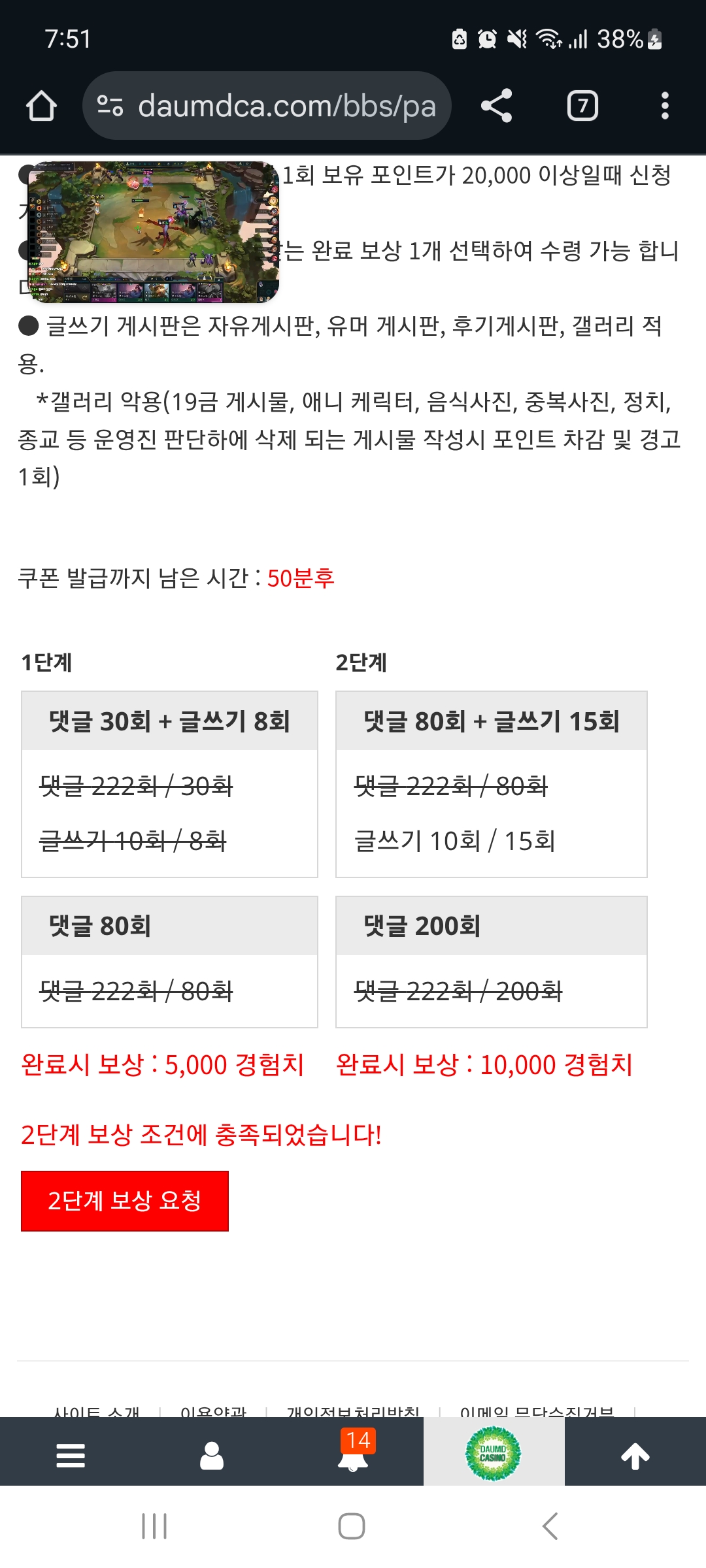Viewport: 706px width, 1568px height.
Task: Tap the daumdca.com address bar
Action: pyautogui.click(x=267, y=106)
